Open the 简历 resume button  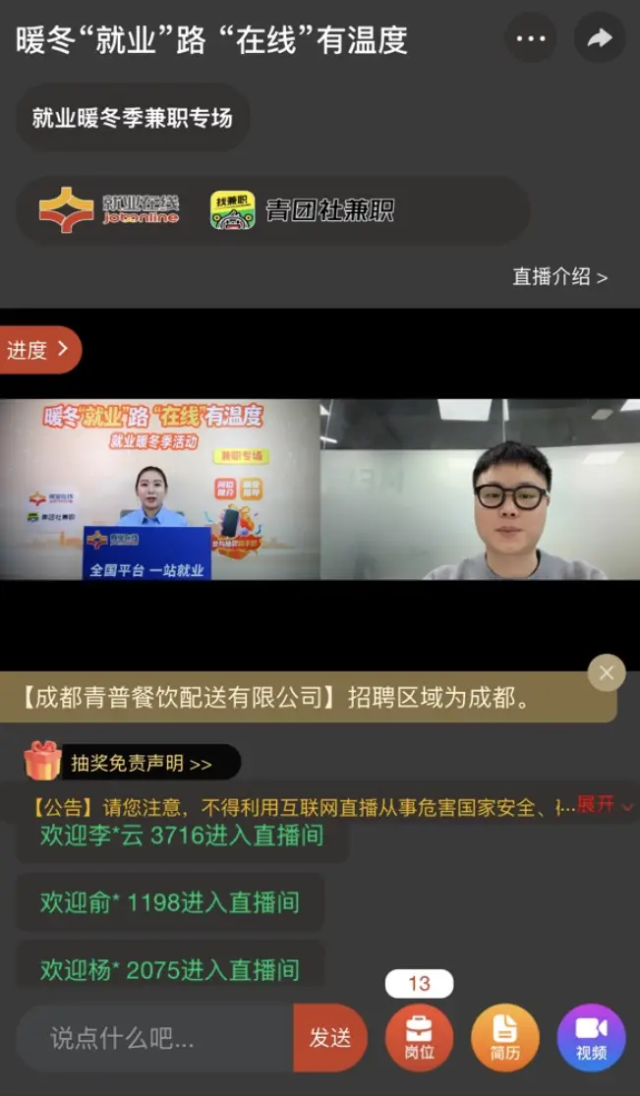(505, 1038)
